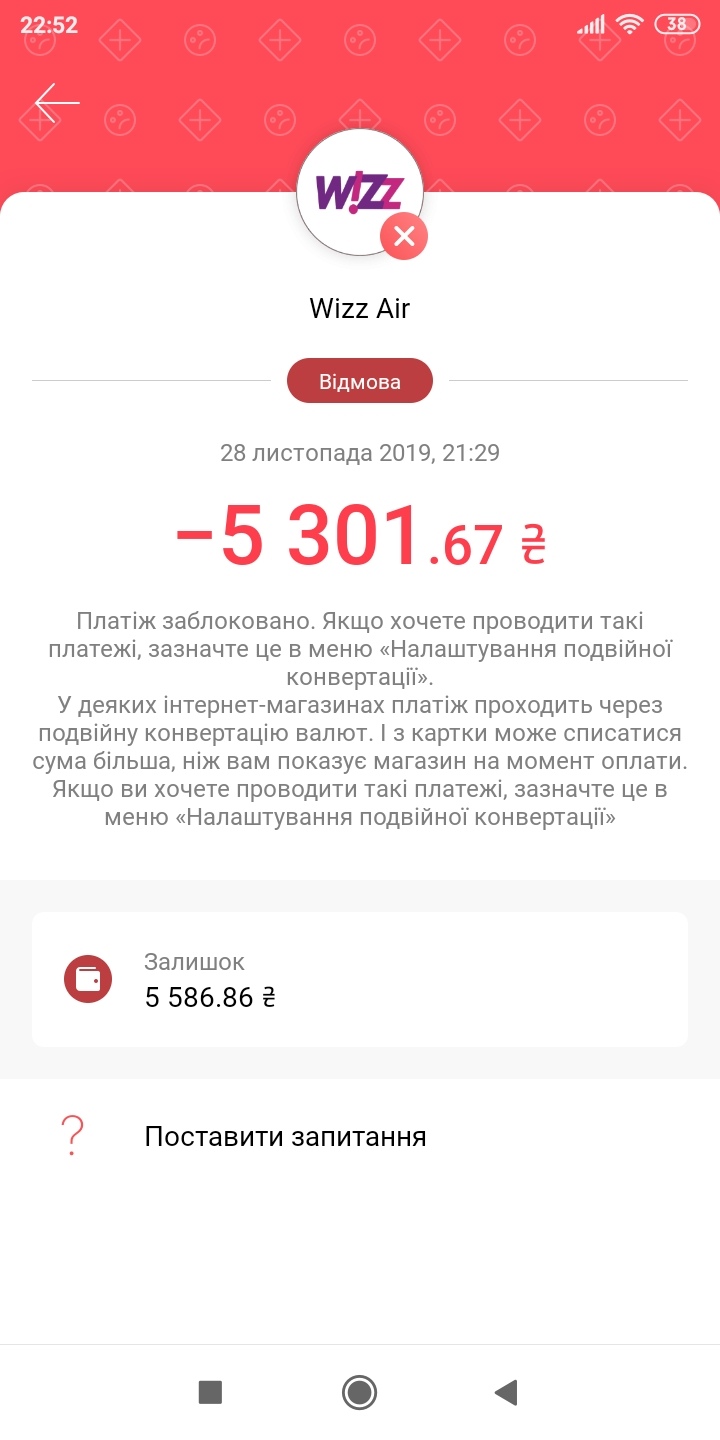Tap the system back button
Viewport: 720px width, 1440px height.
point(506,1392)
